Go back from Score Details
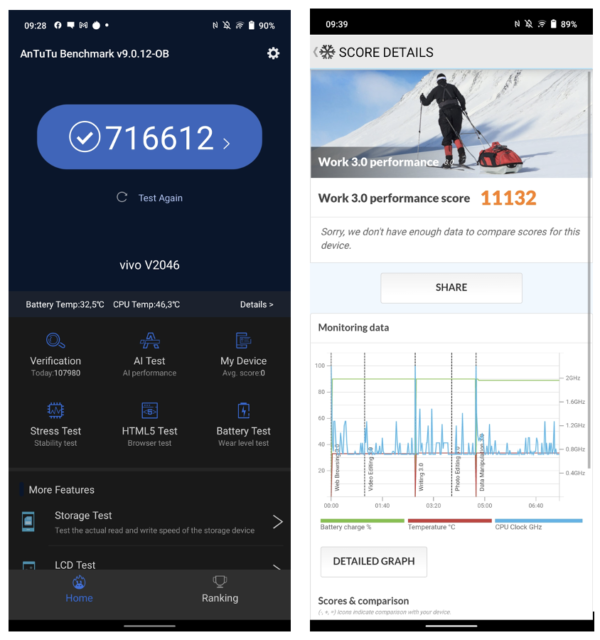Viewport: 600px width, 640px height. coord(317,52)
